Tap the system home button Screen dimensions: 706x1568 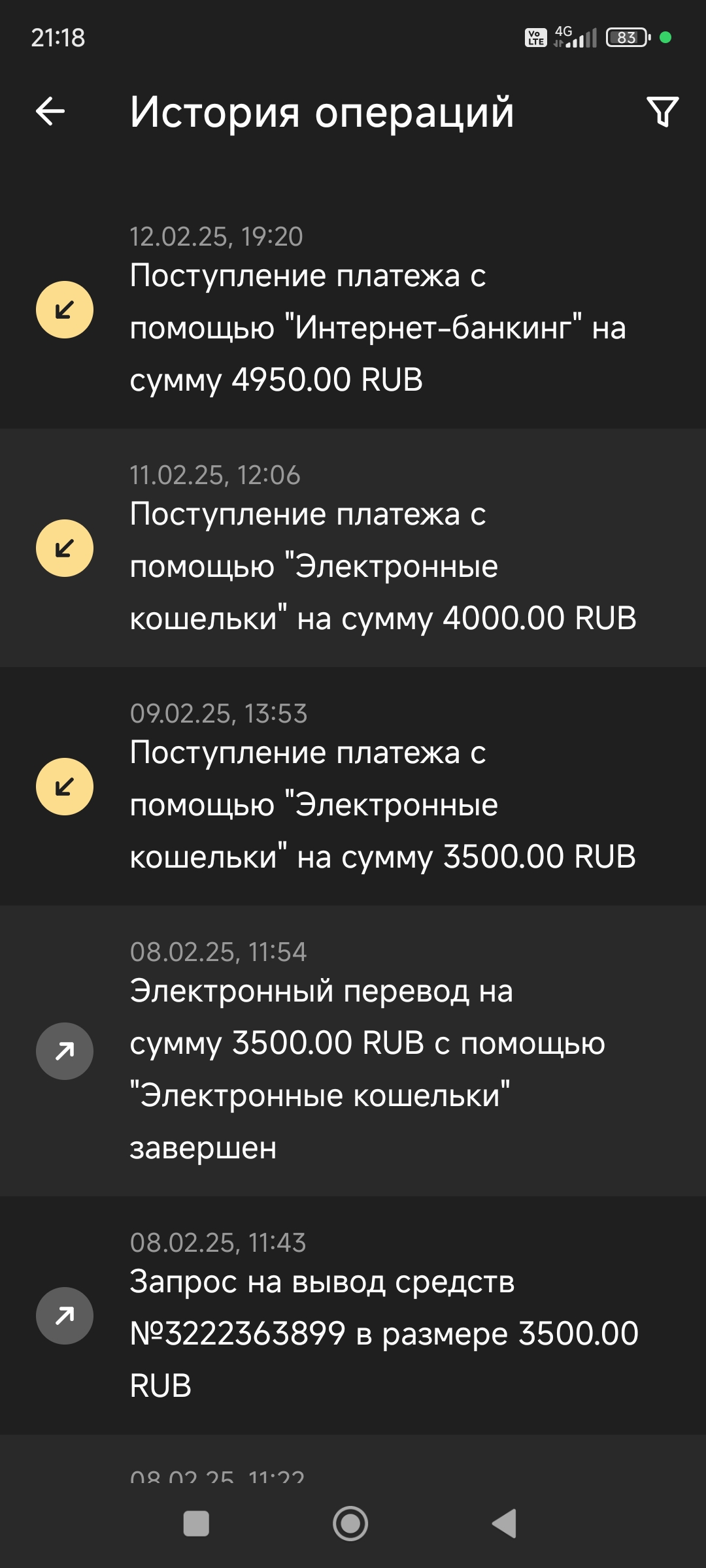pyautogui.click(x=350, y=1524)
